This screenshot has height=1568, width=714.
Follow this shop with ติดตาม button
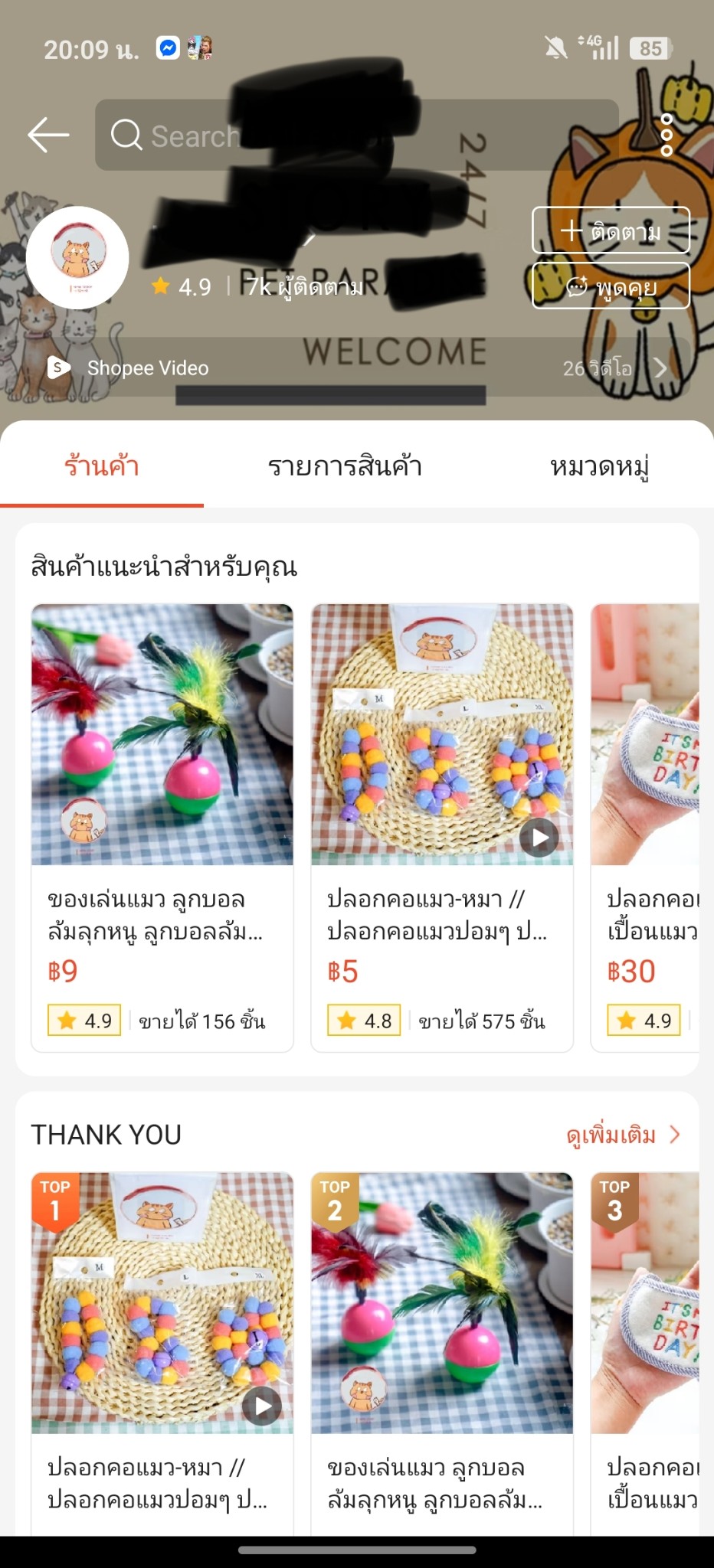(x=611, y=230)
